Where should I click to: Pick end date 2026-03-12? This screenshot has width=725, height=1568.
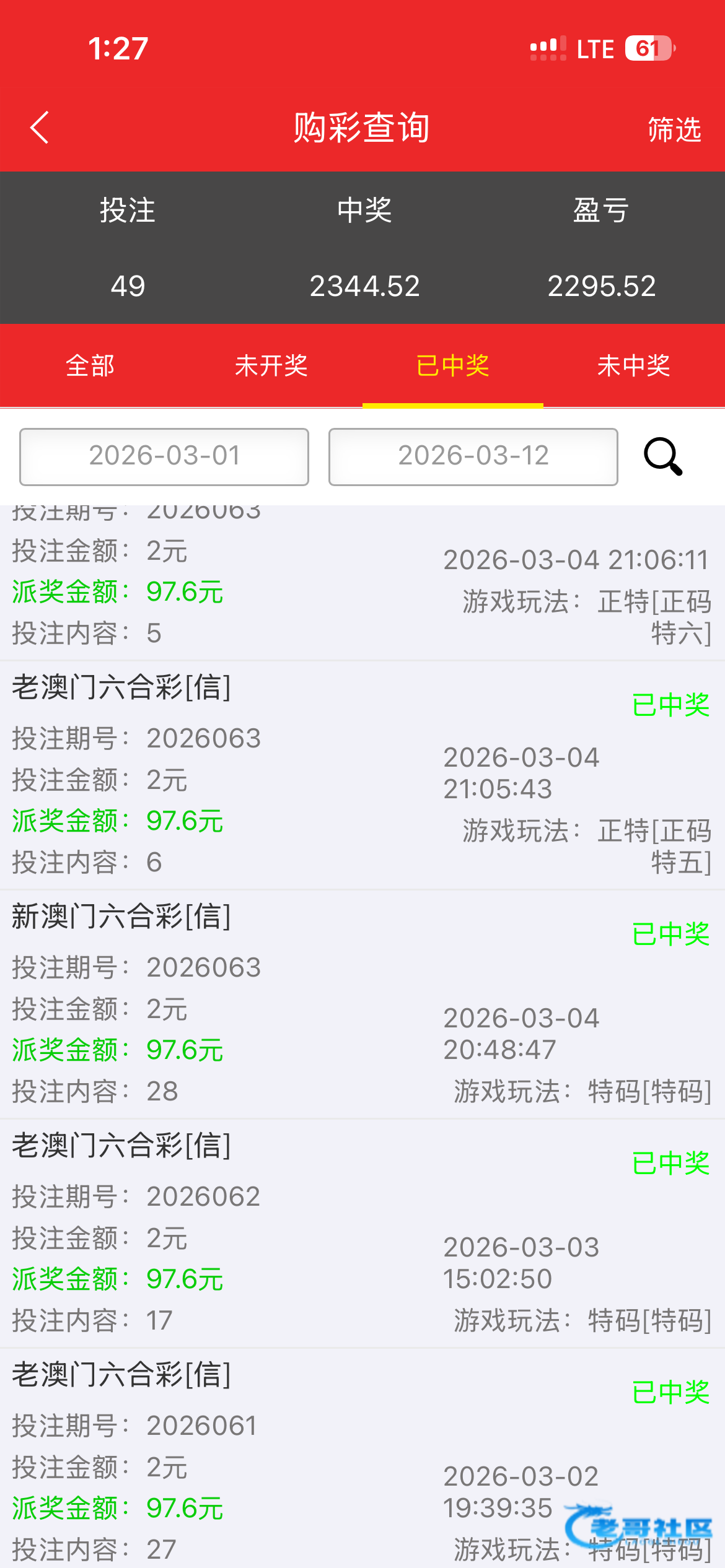pos(473,456)
